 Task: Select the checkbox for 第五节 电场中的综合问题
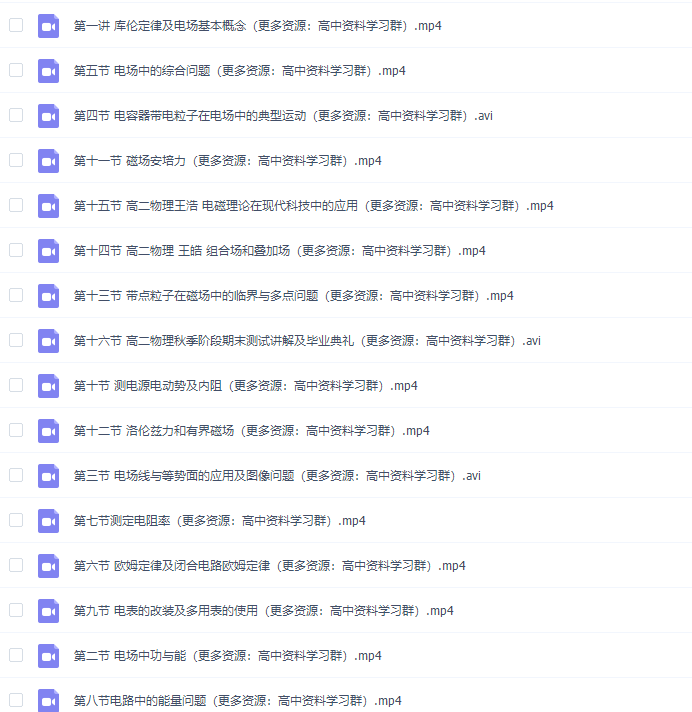(15, 70)
